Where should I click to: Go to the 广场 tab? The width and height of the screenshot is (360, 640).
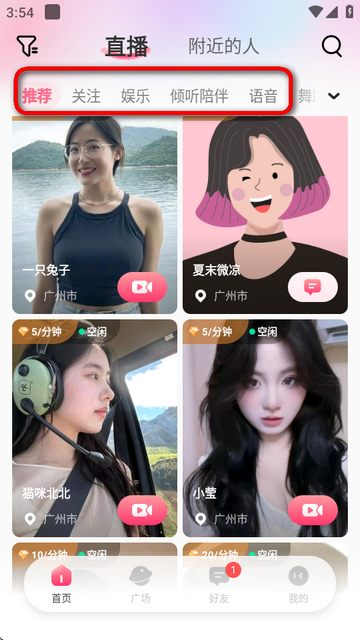[x=140, y=584]
